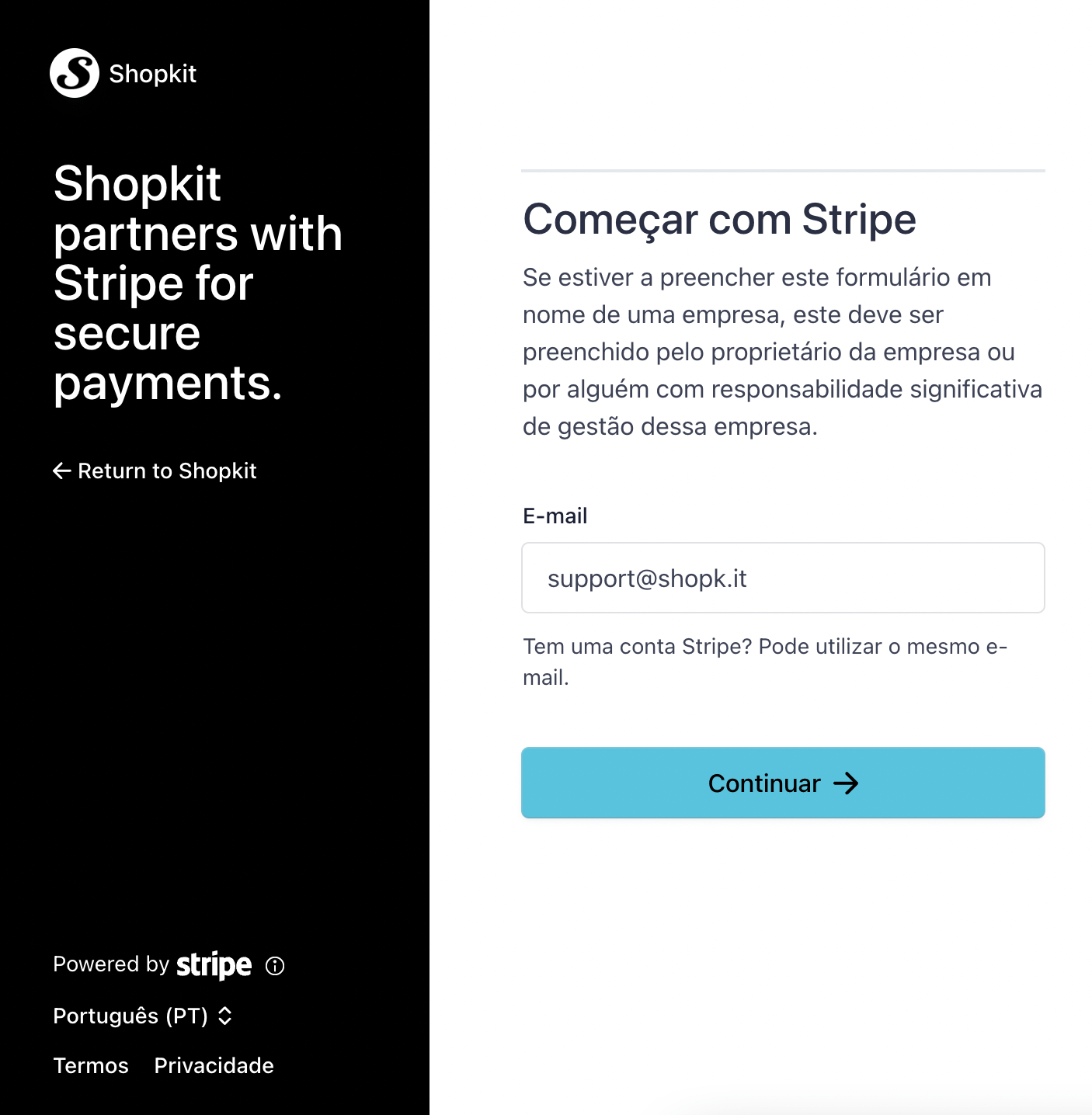The image size is (1092, 1115).
Task: Tap the Continuar button
Action: coord(783,783)
